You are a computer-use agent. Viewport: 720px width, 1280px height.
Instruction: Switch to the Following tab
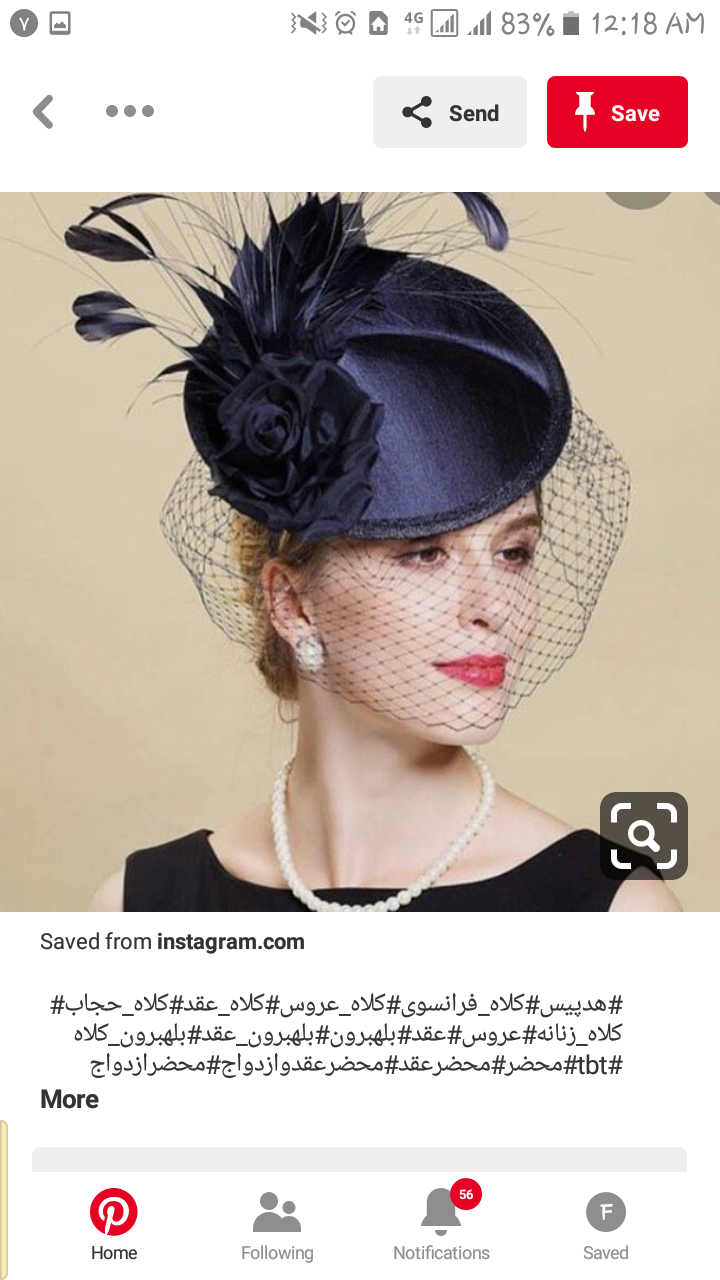pyautogui.click(x=277, y=1226)
